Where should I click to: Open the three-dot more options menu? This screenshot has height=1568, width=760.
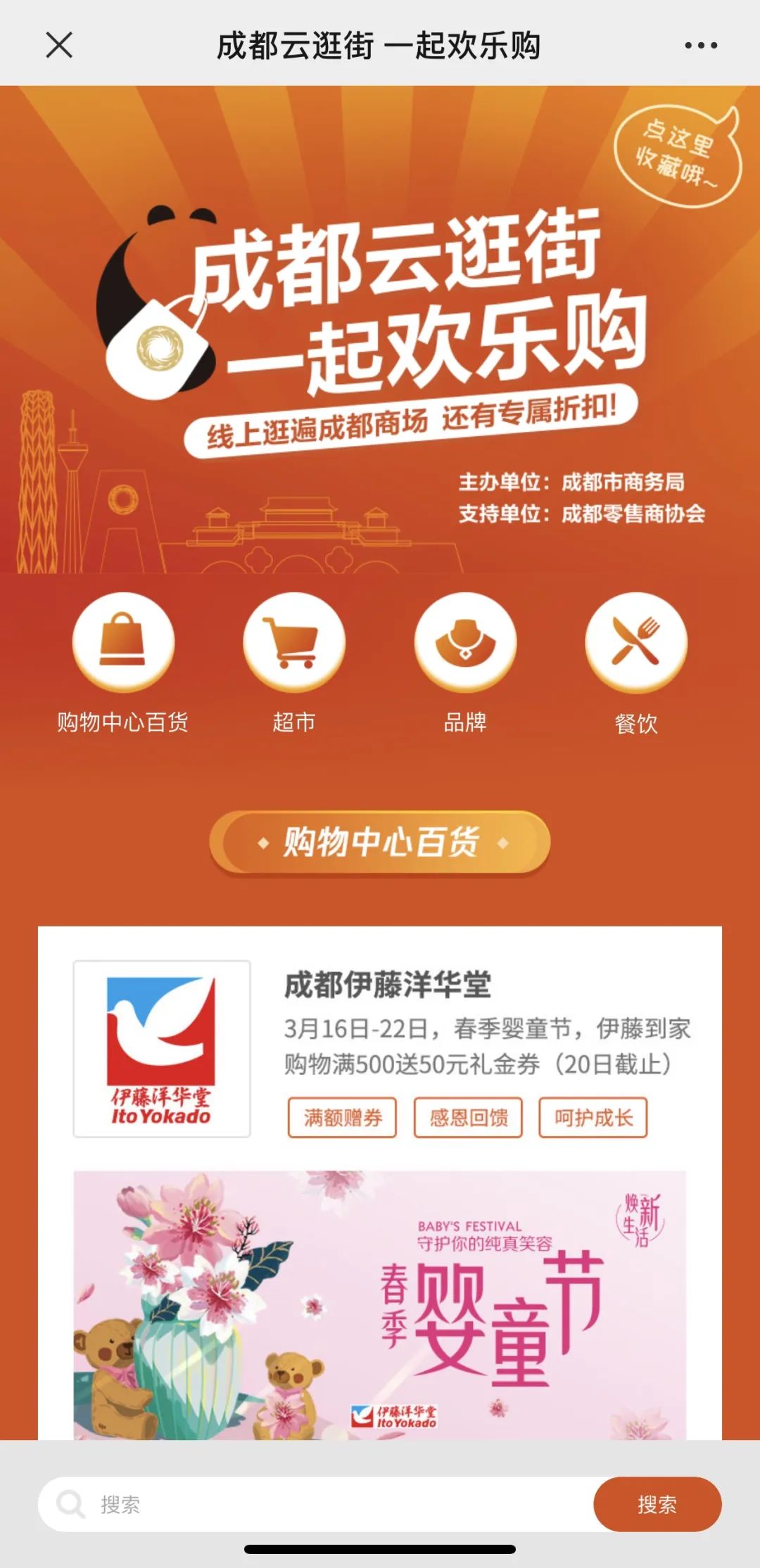click(701, 46)
